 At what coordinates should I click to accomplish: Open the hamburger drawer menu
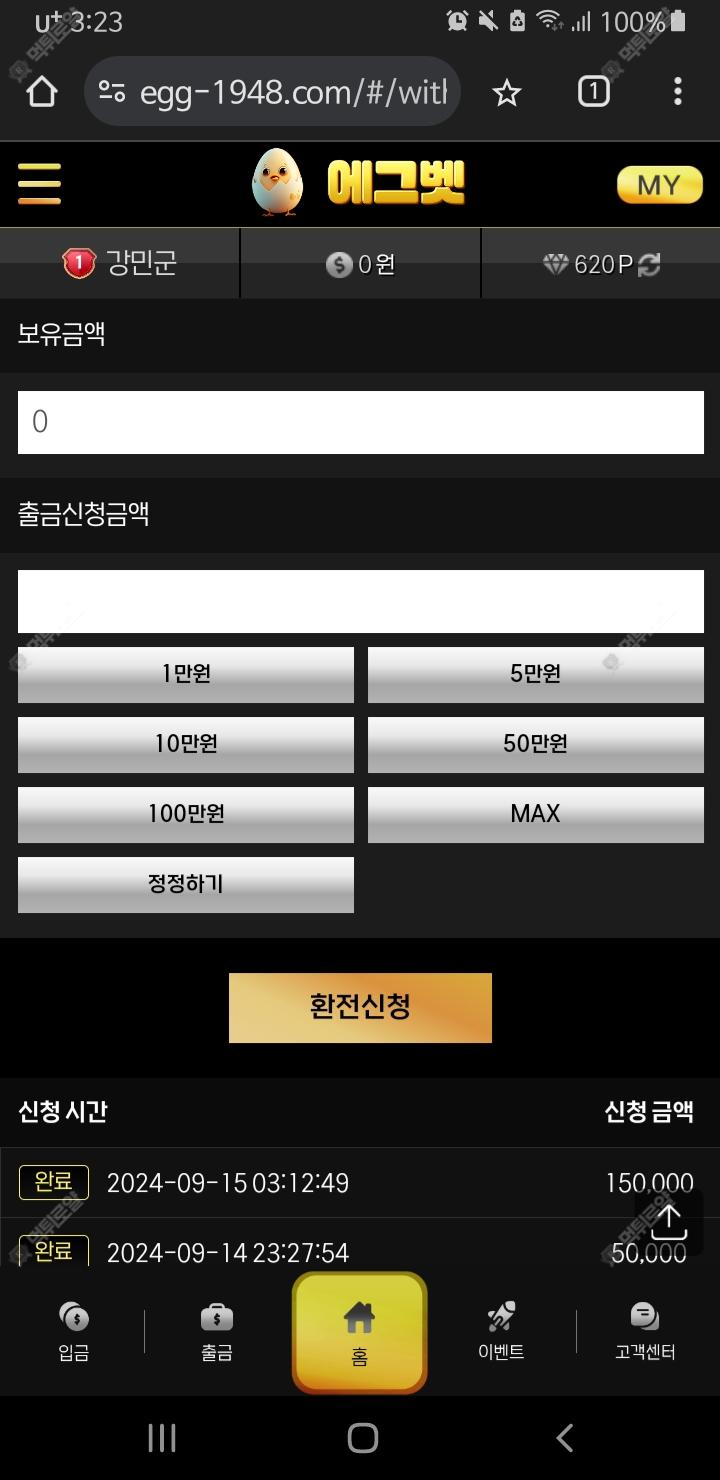pyautogui.click(x=39, y=184)
